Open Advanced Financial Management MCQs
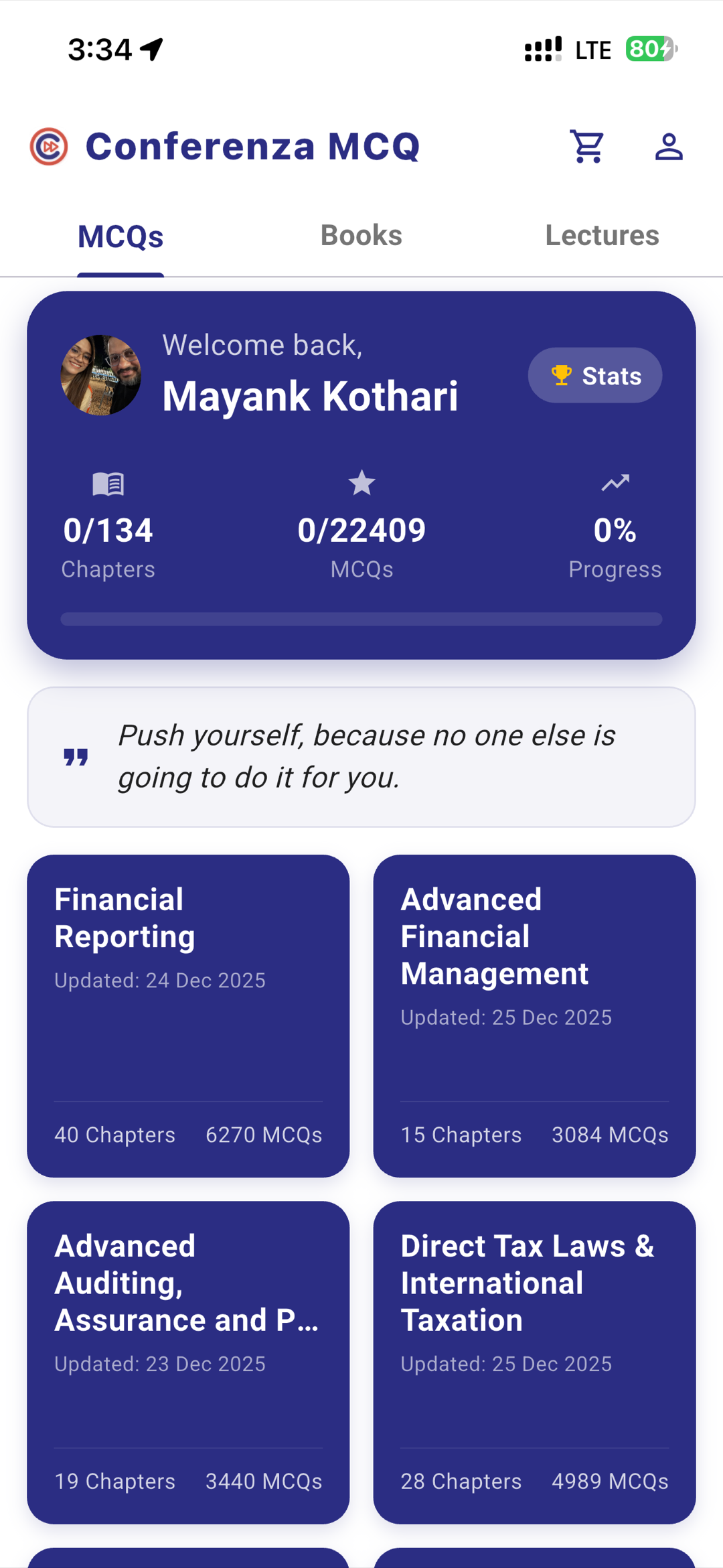The width and height of the screenshot is (723, 1568). (x=534, y=1015)
